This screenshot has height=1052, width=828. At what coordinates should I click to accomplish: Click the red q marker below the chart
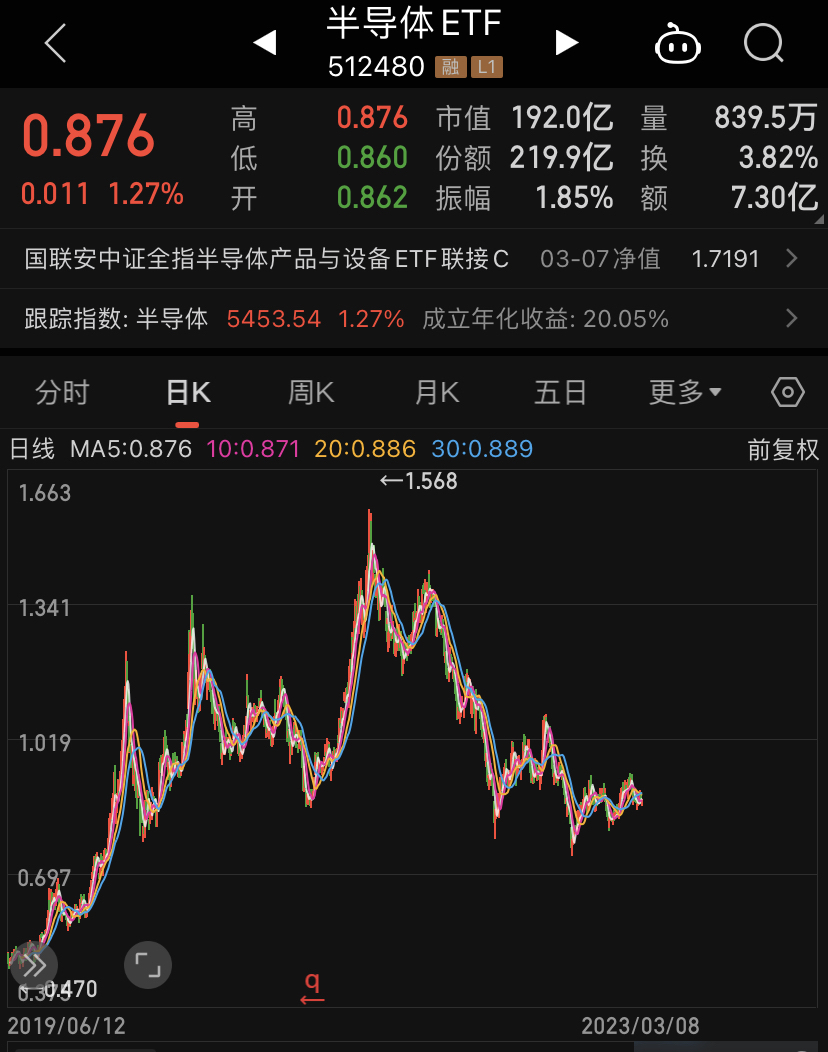[310, 984]
